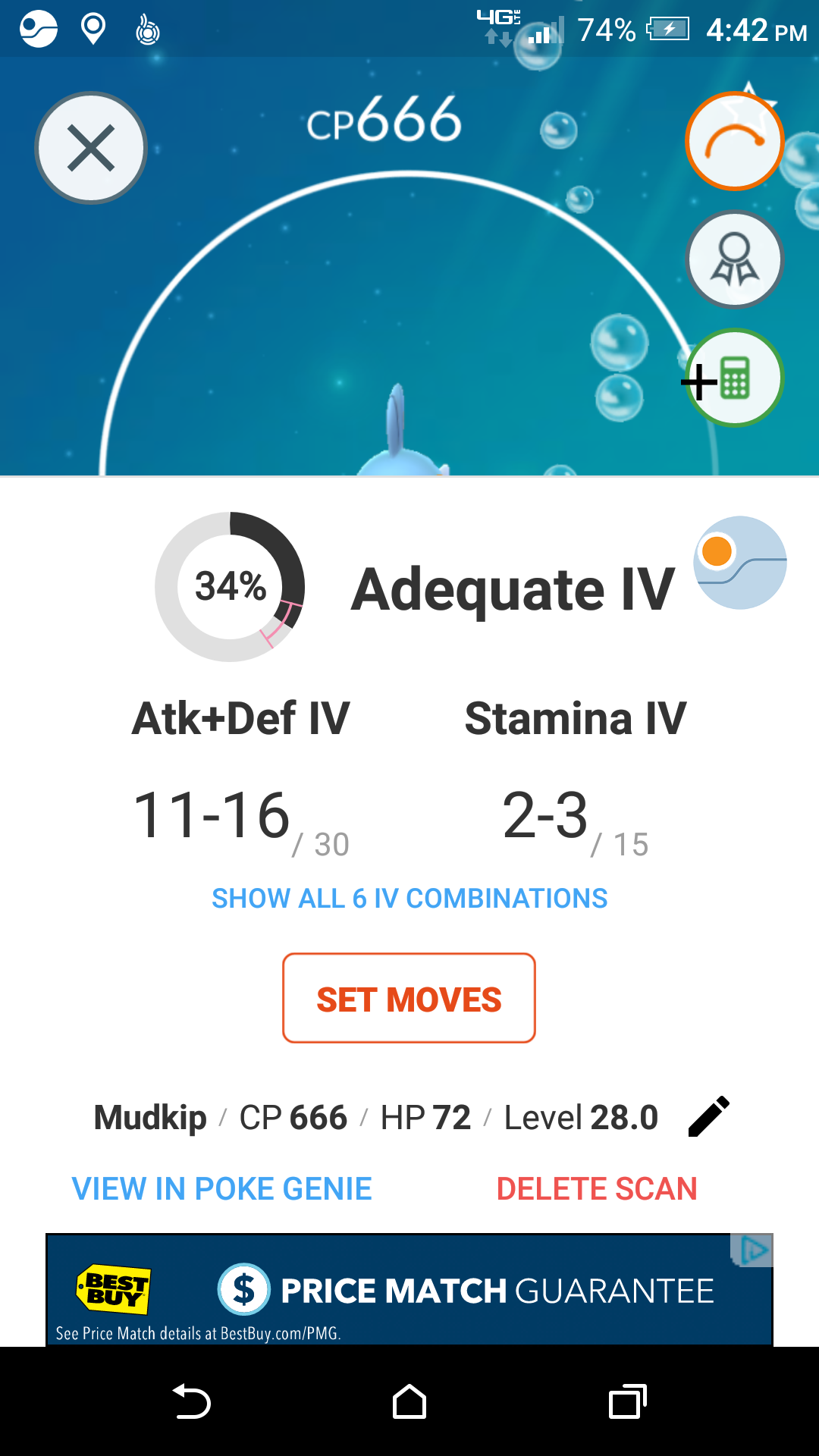
Task: Edit scan details with the pencil icon
Action: tap(708, 1116)
